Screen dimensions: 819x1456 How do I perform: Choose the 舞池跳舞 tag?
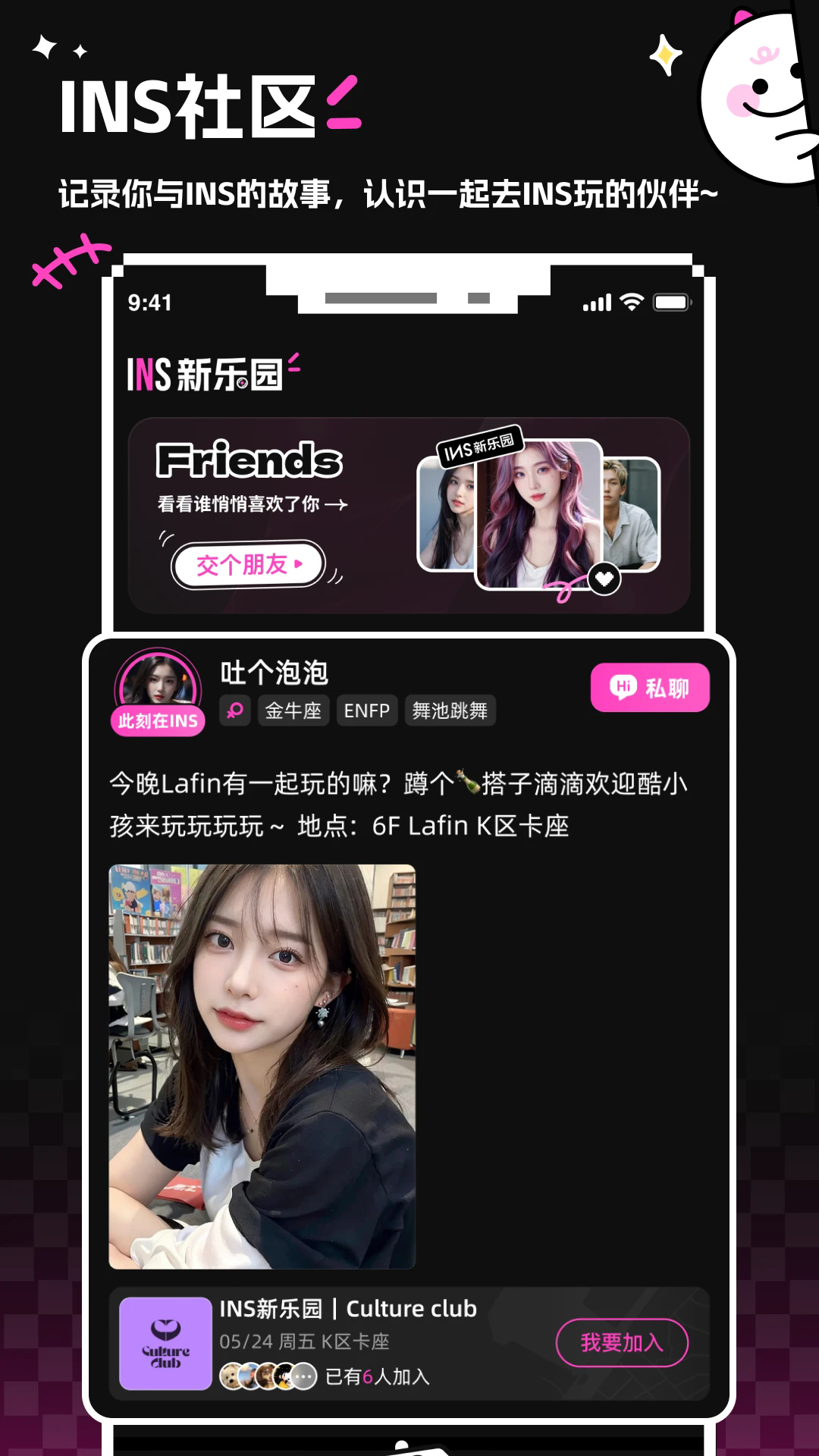pos(450,710)
